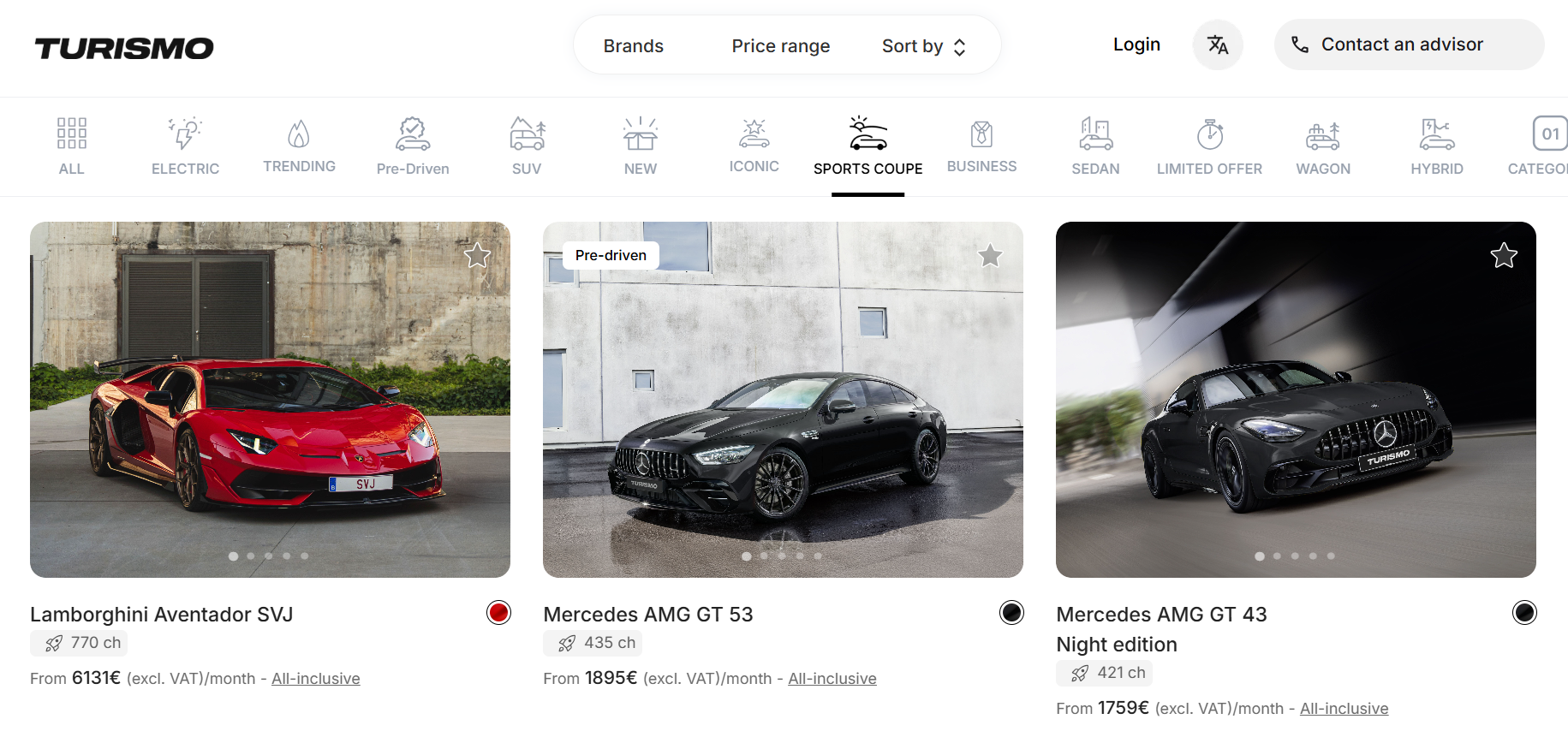Select the SEDAN category tab

tap(1095, 146)
